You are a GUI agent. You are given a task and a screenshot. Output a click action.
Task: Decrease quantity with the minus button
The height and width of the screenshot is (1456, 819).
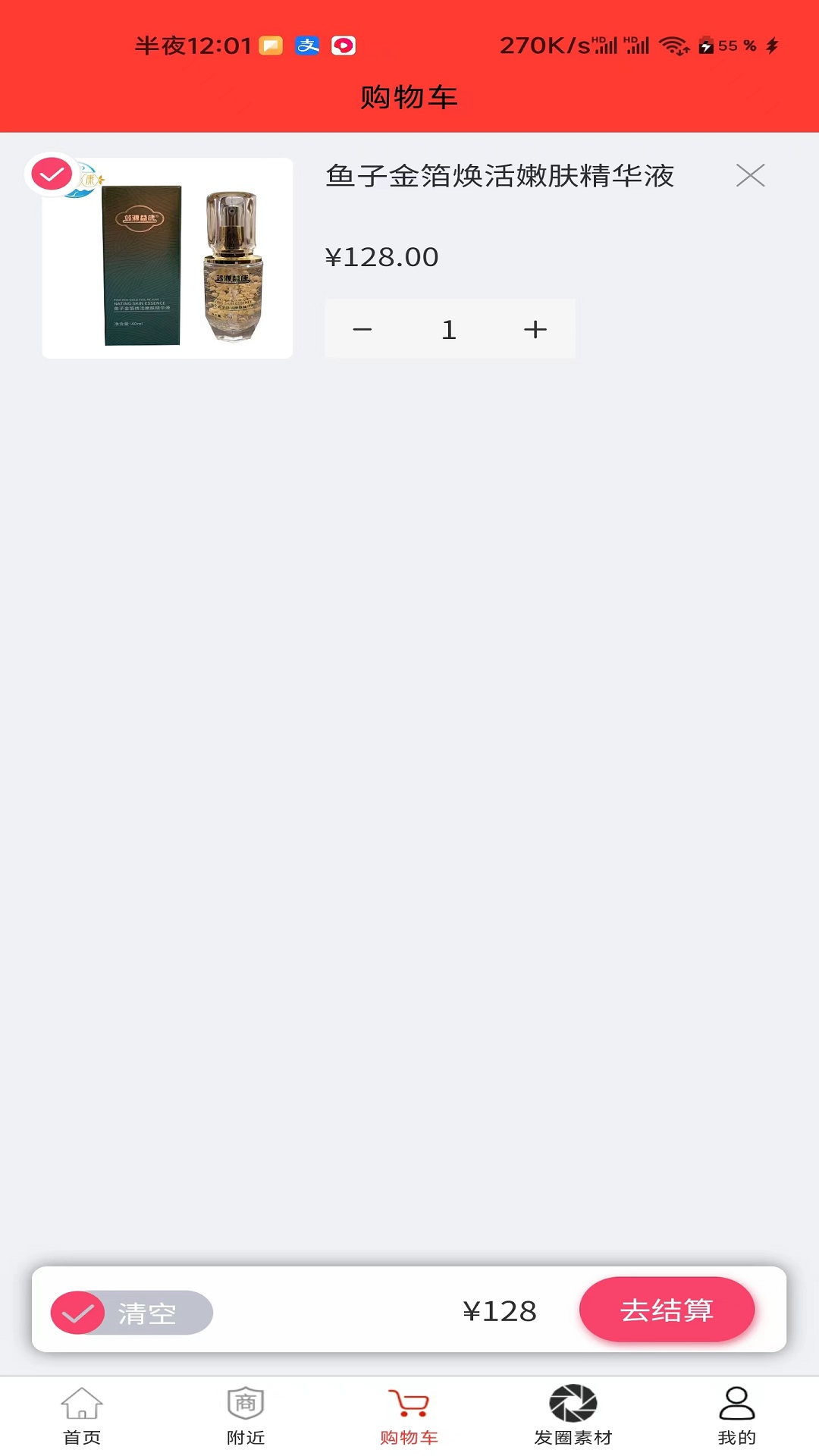click(362, 329)
